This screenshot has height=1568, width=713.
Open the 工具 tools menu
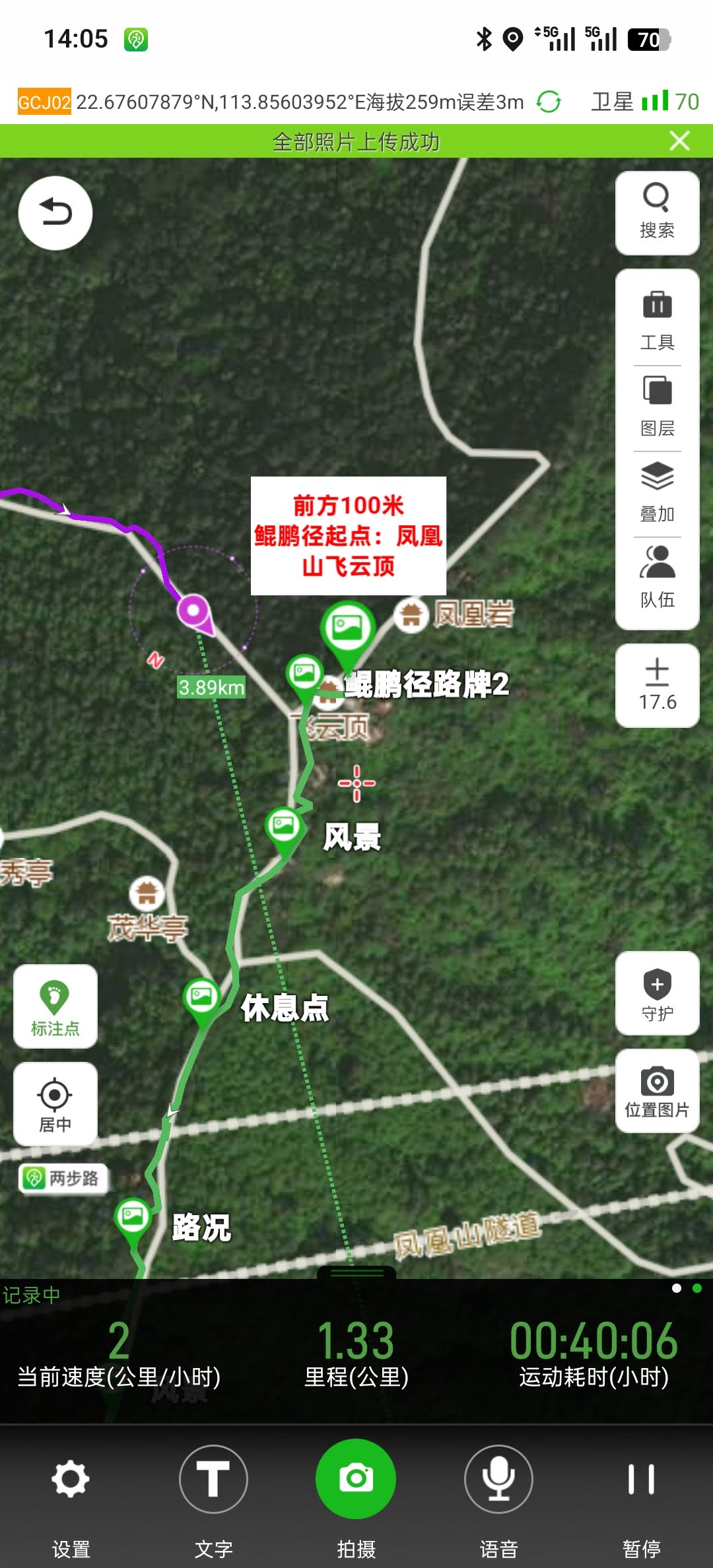[657, 320]
